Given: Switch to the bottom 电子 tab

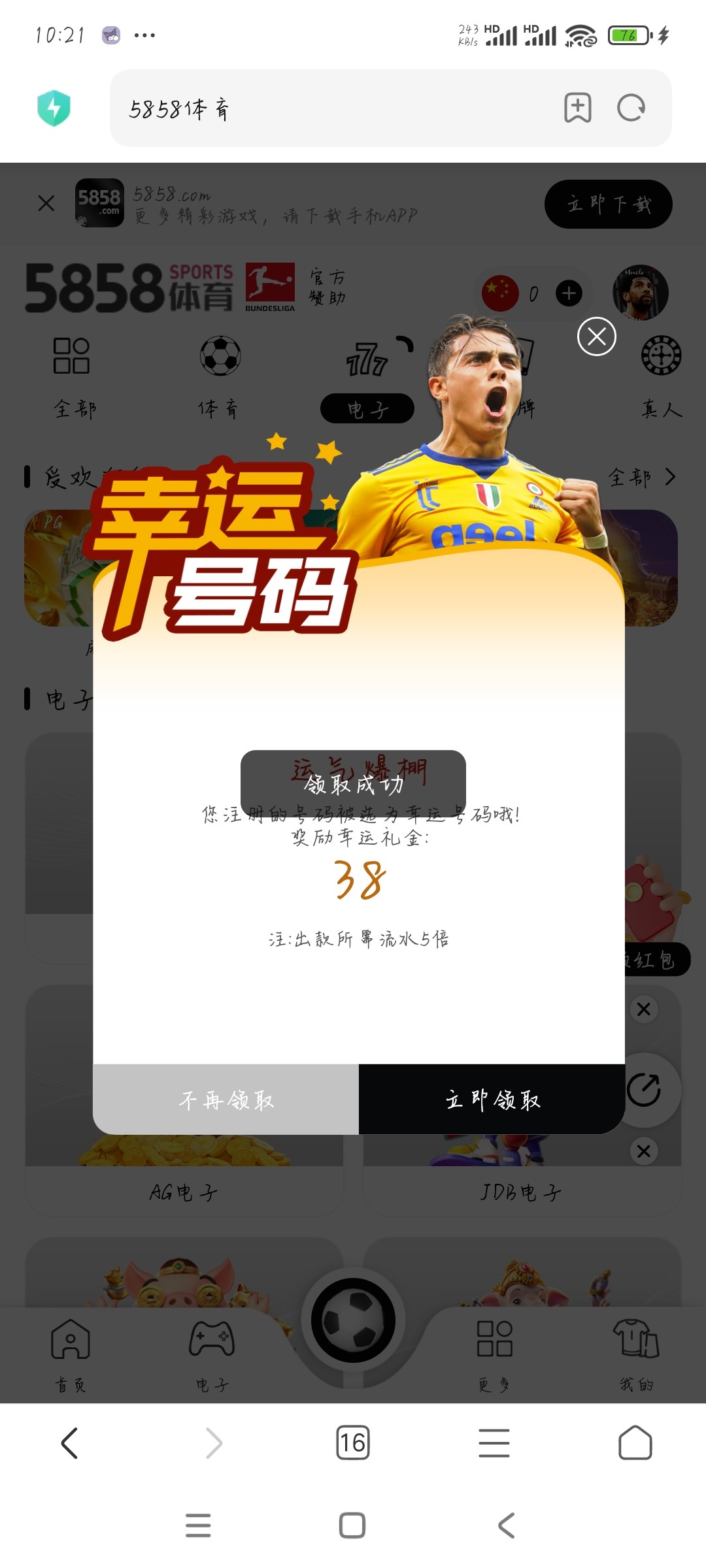Looking at the screenshot, I should pyautogui.click(x=212, y=1354).
